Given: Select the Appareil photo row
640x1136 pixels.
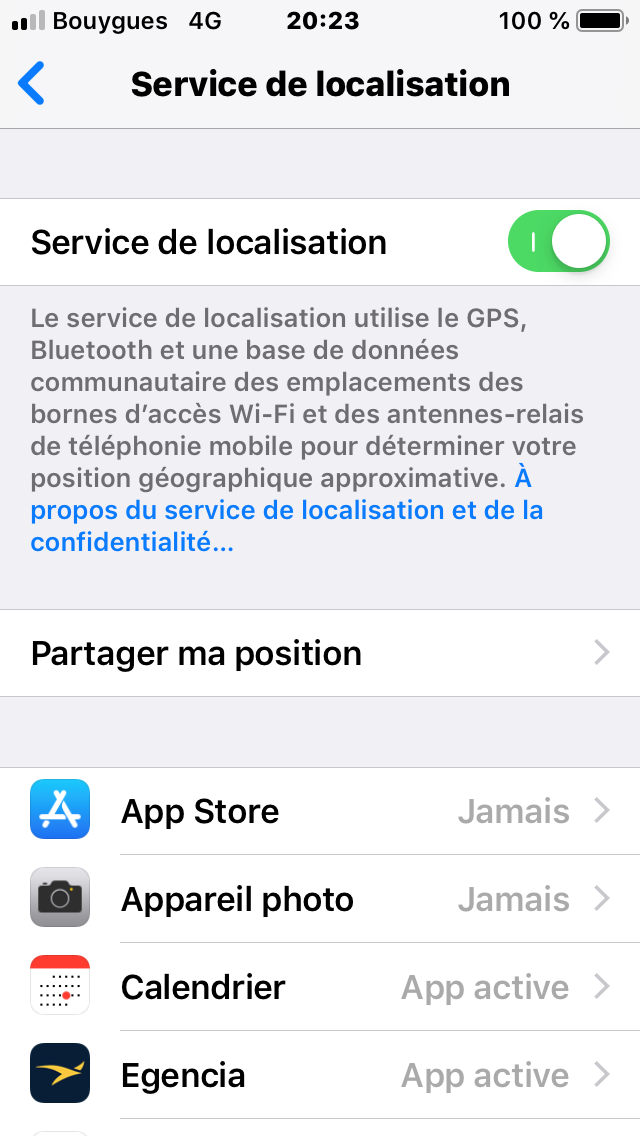Looking at the screenshot, I should coord(320,899).
